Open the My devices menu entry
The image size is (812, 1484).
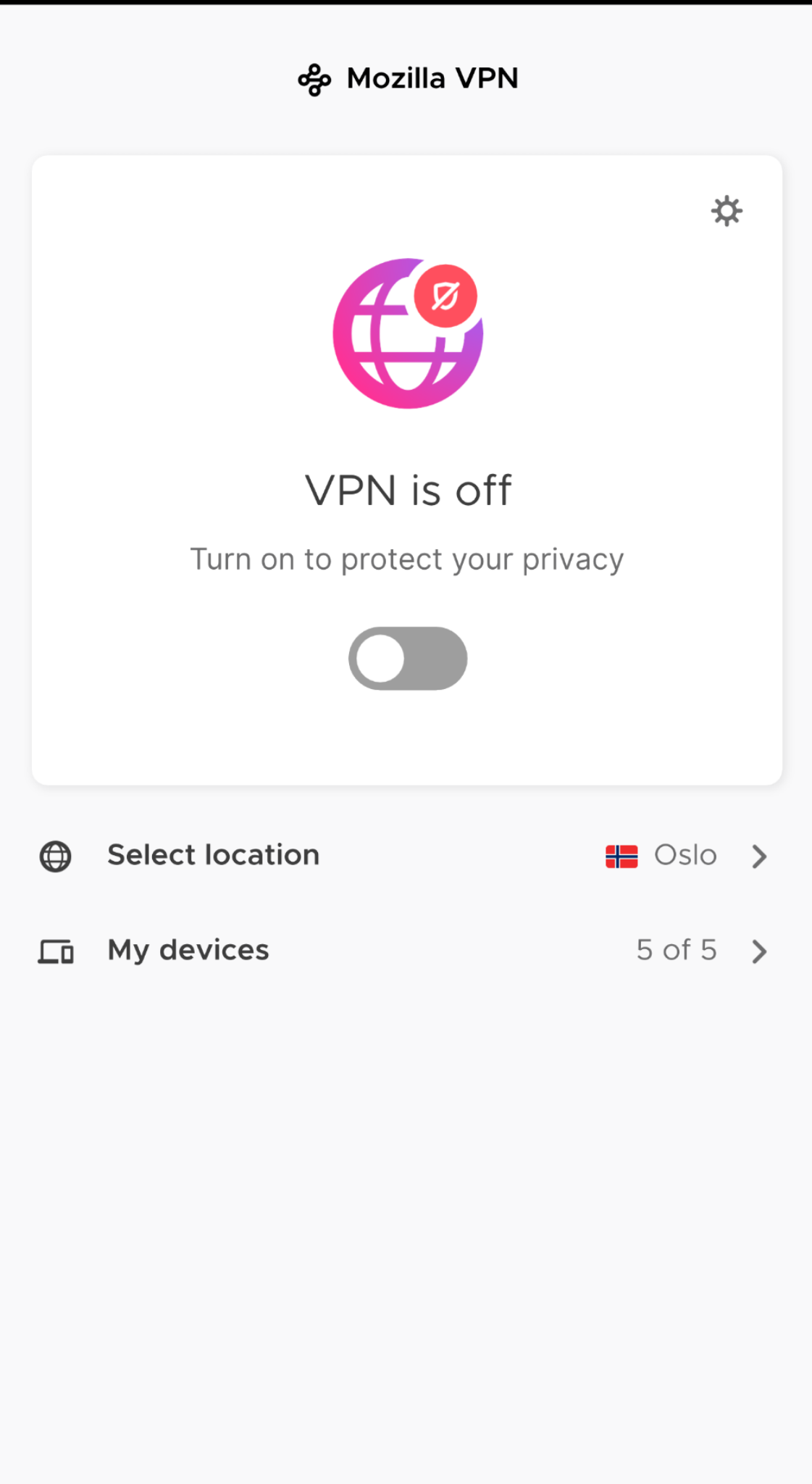pyautogui.click(x=188, y=950)
